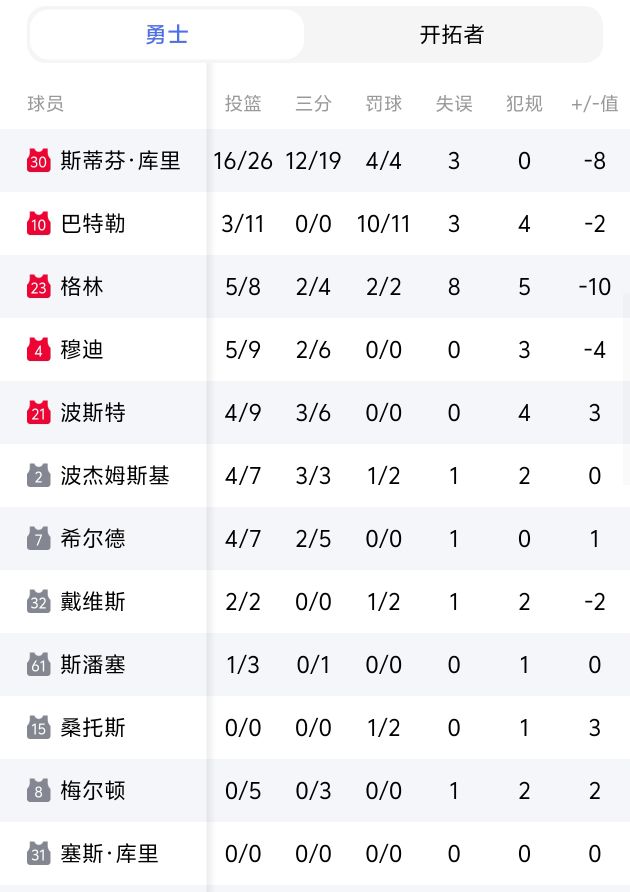View player 希尔德's details
Screen dimensions: 630x892
point(93,539)
